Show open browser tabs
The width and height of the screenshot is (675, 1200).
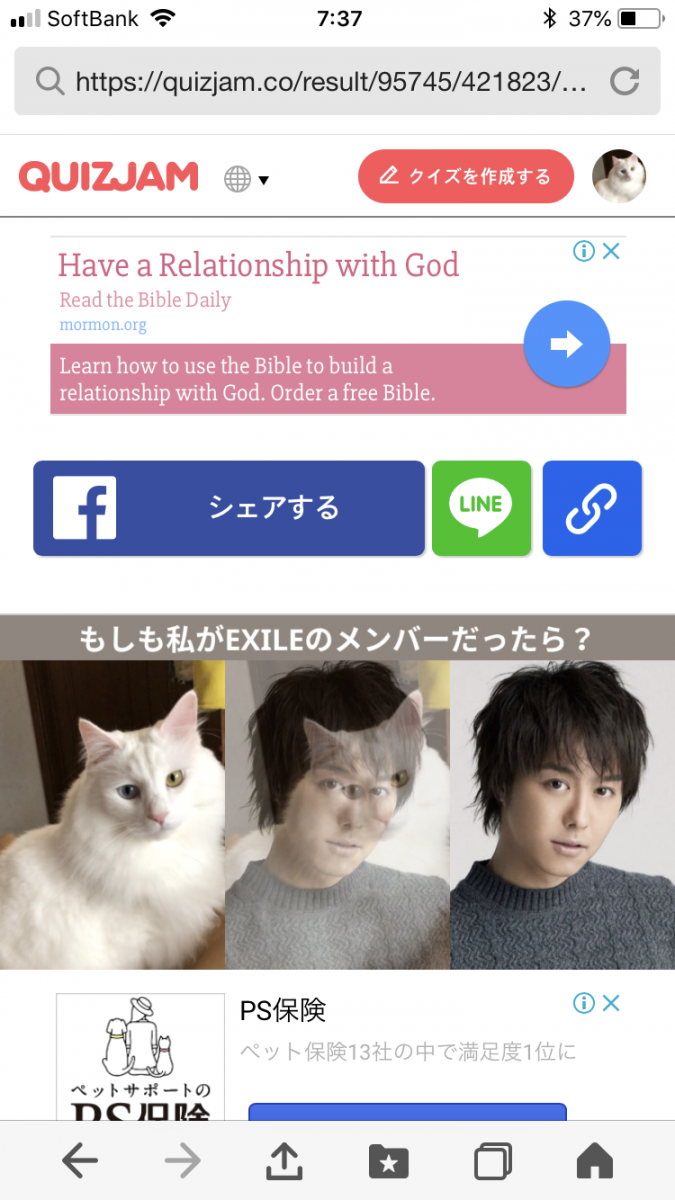492,1162
